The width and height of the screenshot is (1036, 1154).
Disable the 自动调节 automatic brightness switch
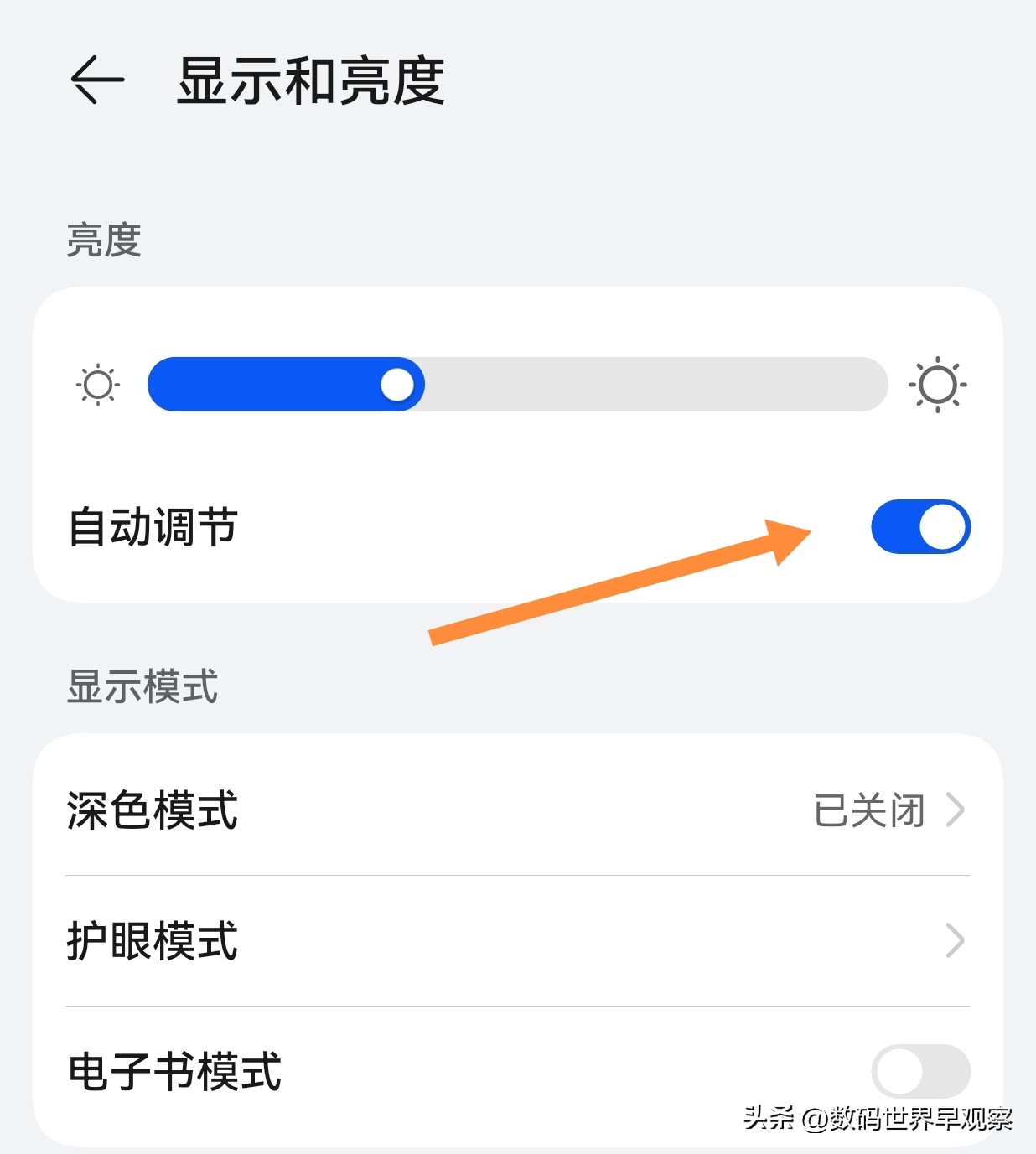pyautogui.click(x=919, y=526)
